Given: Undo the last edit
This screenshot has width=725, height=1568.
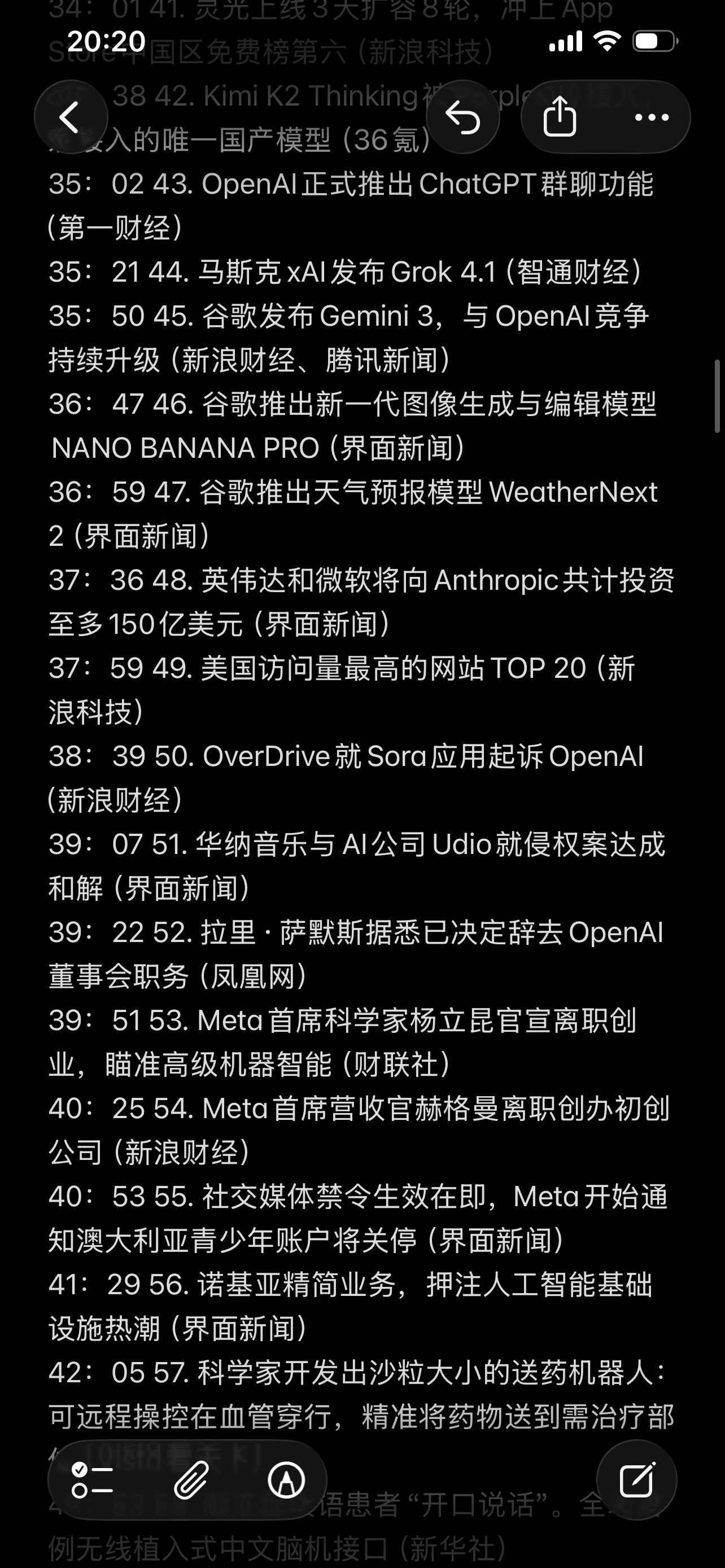Looking at the screenshot, I should point(462,117).
